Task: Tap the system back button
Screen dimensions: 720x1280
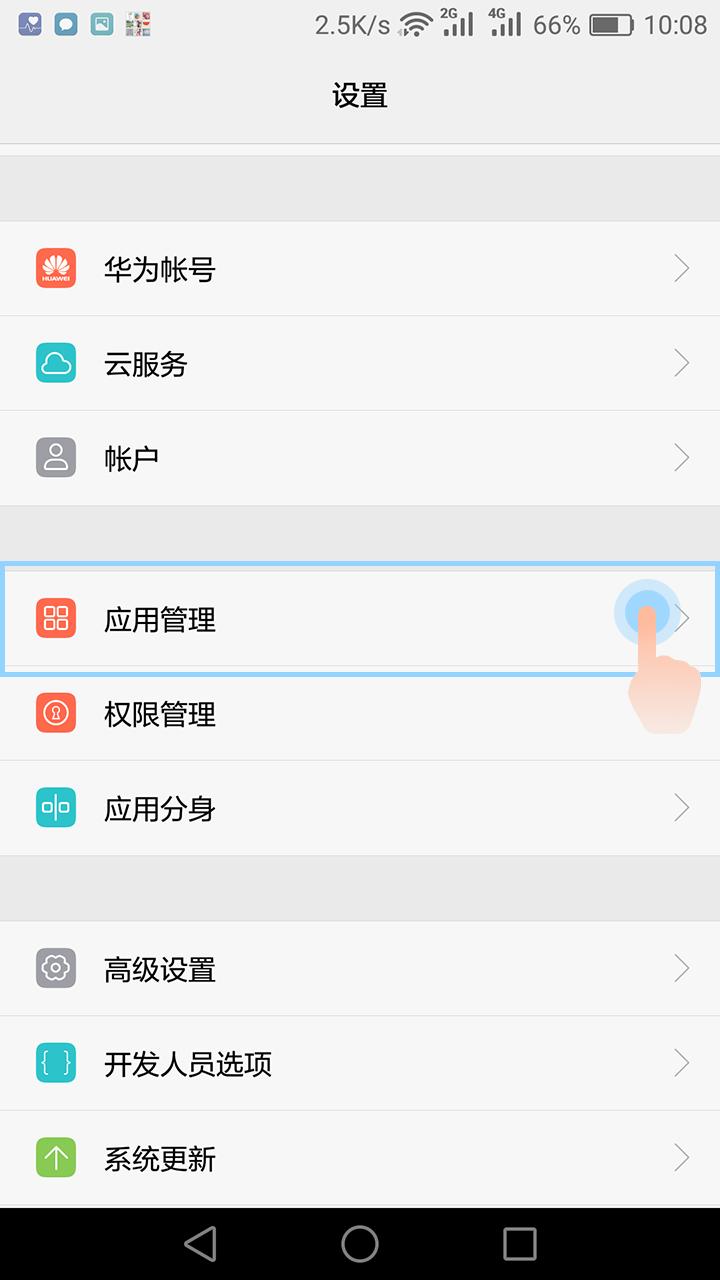Action: pos(200,1244)
